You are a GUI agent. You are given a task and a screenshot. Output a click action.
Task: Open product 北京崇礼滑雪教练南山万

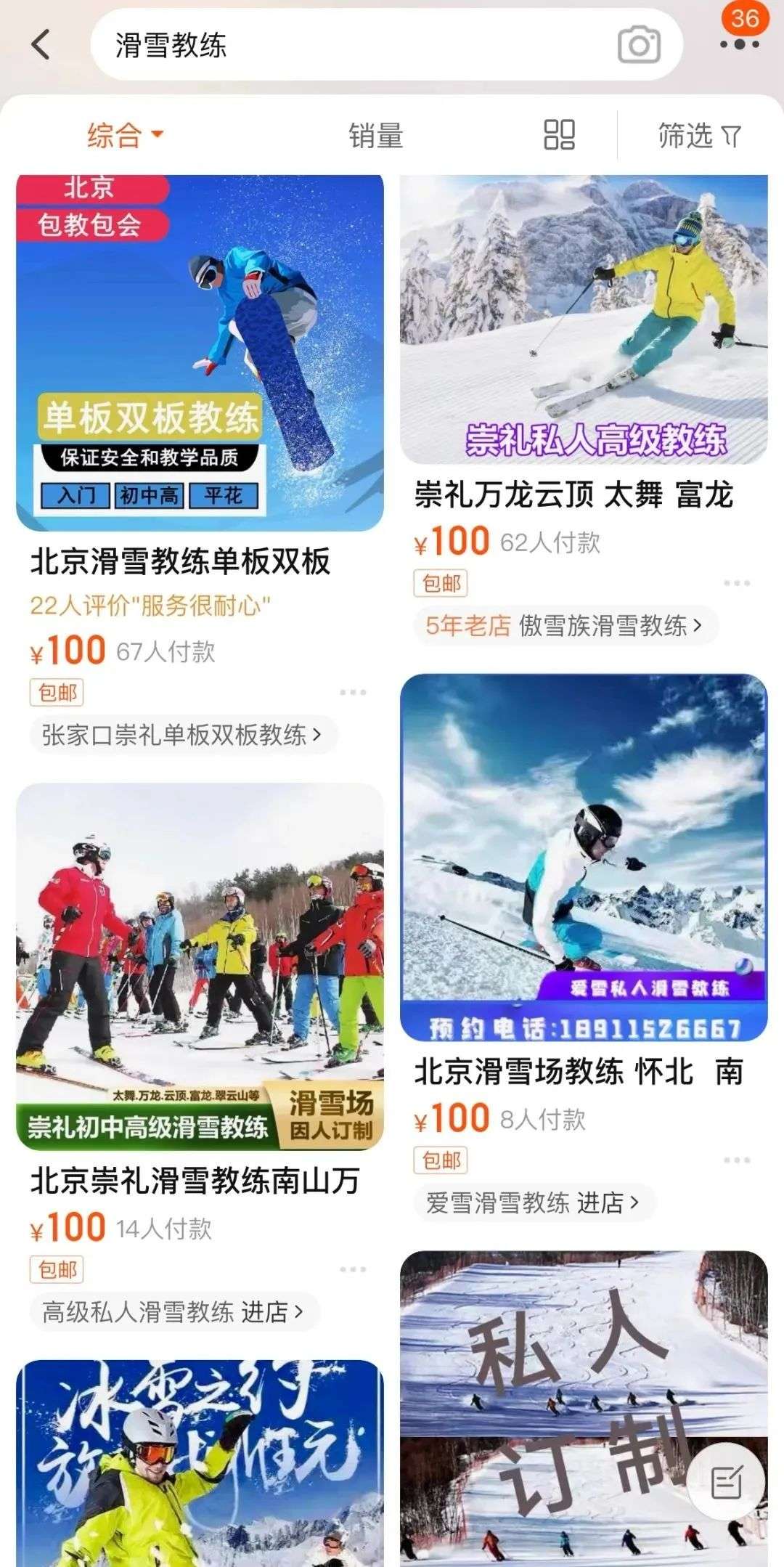(195, 1181)
